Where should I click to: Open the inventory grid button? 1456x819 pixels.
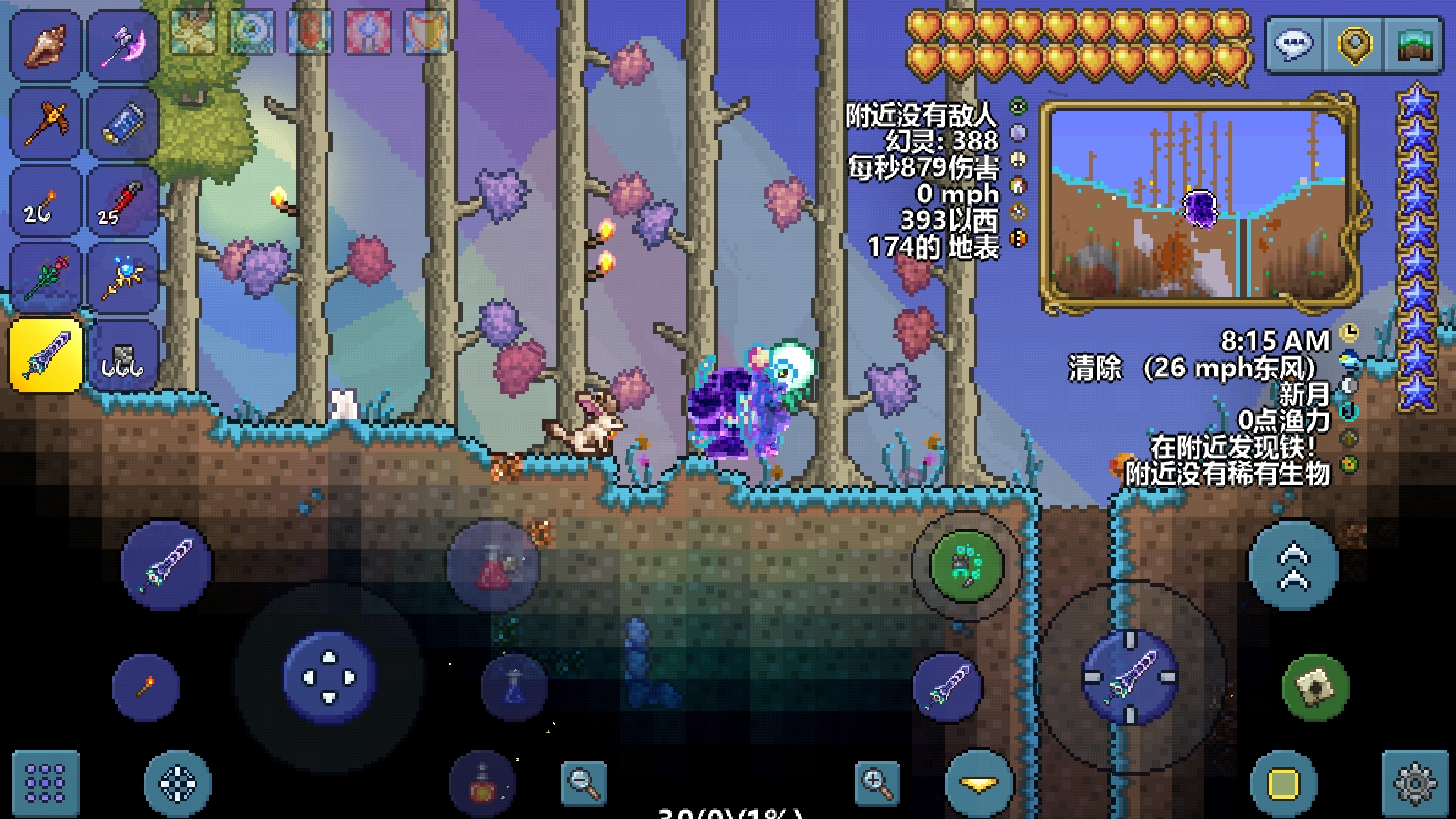[45, 783]
